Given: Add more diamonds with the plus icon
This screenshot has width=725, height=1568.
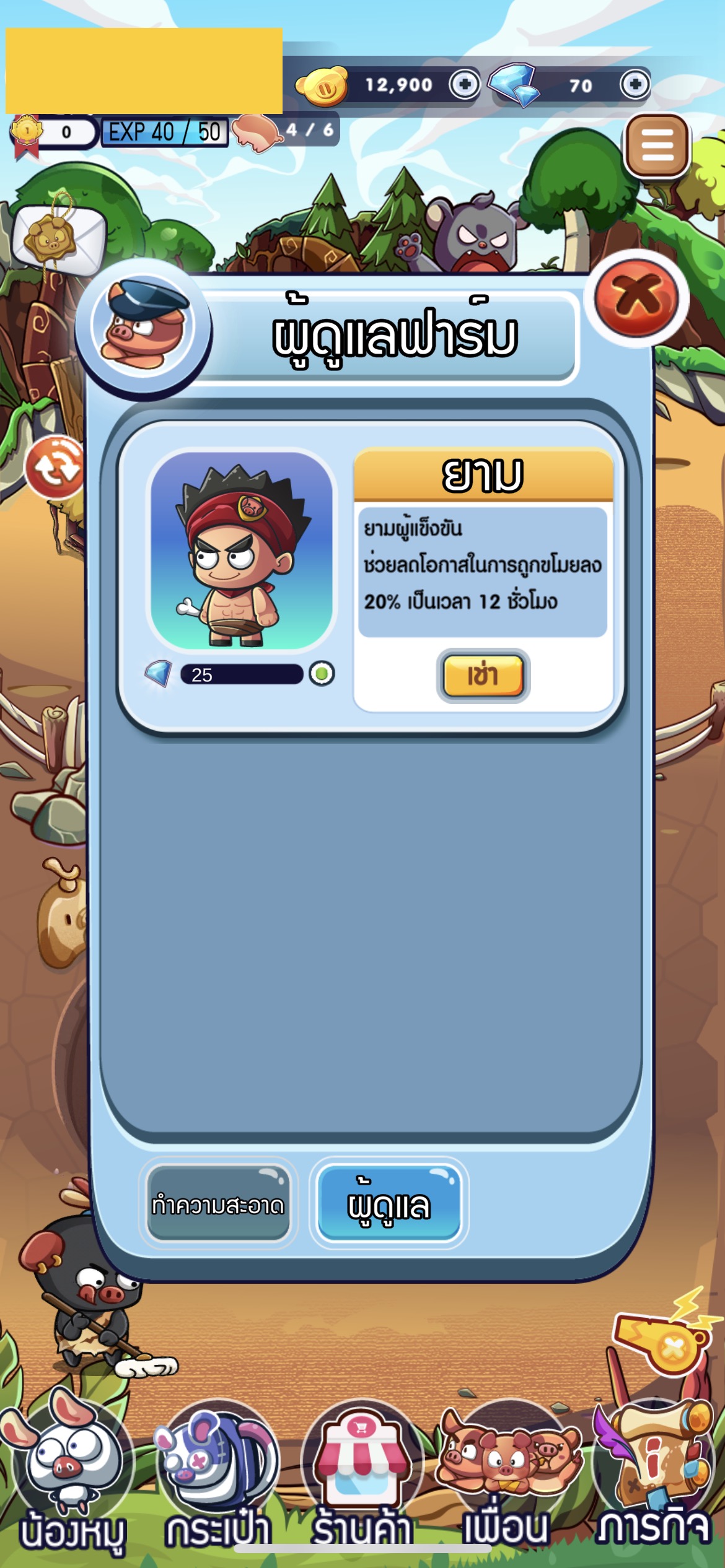Looking at the screenshot, I should pos(635,84).
